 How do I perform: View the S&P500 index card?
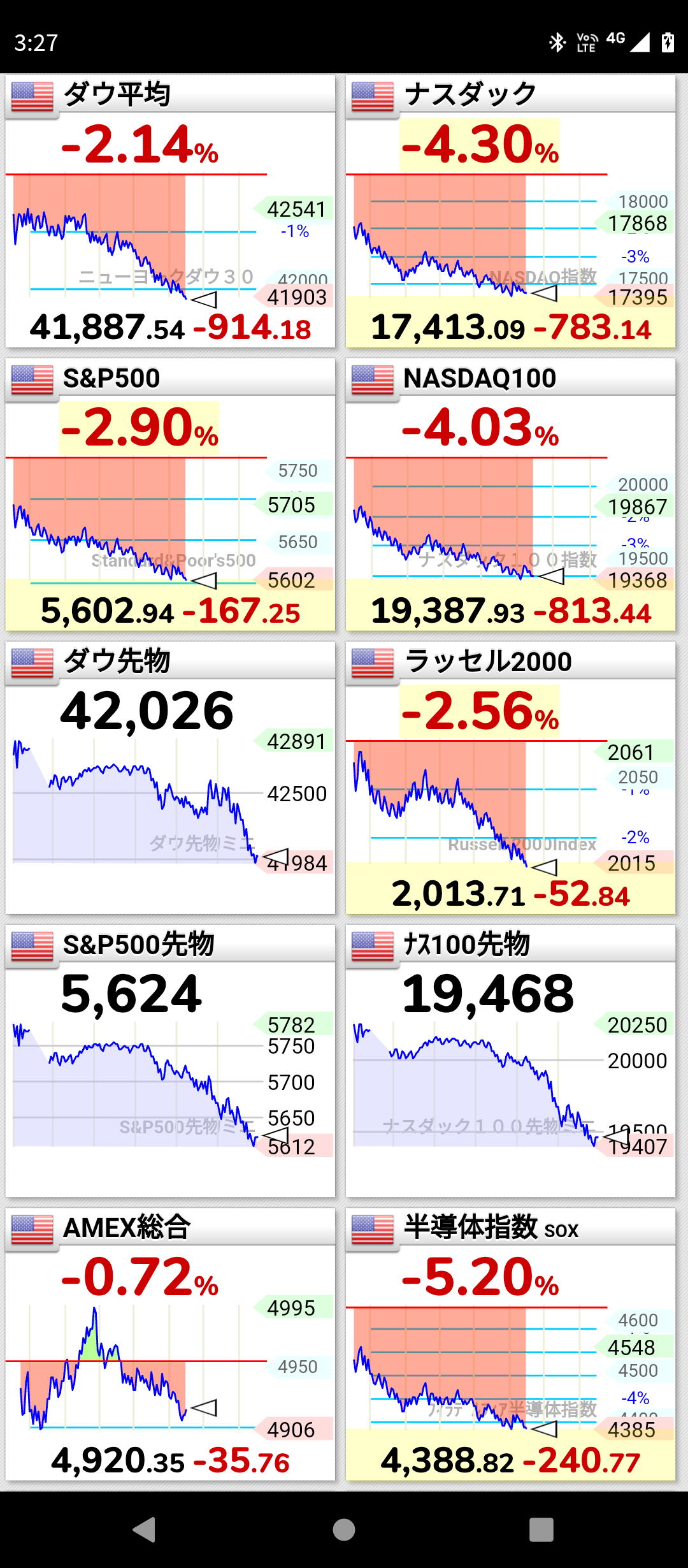pyautogui.click(x=170, y=495)
